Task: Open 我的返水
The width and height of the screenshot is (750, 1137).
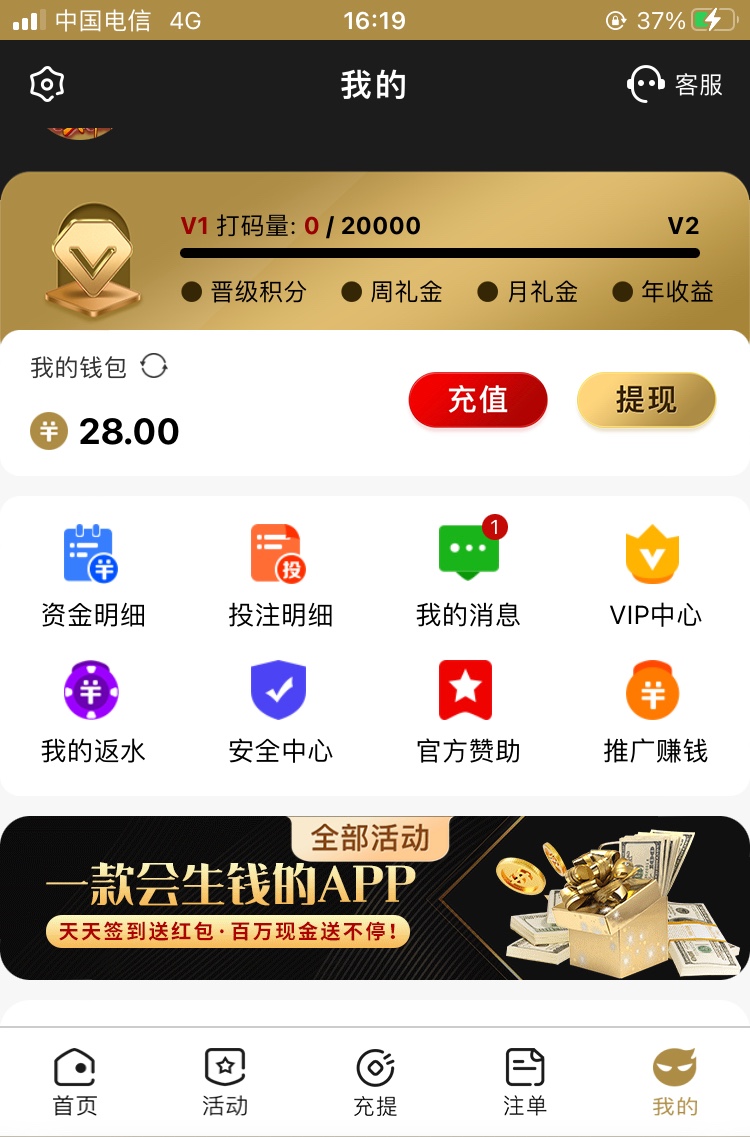Action: [92, 712]
